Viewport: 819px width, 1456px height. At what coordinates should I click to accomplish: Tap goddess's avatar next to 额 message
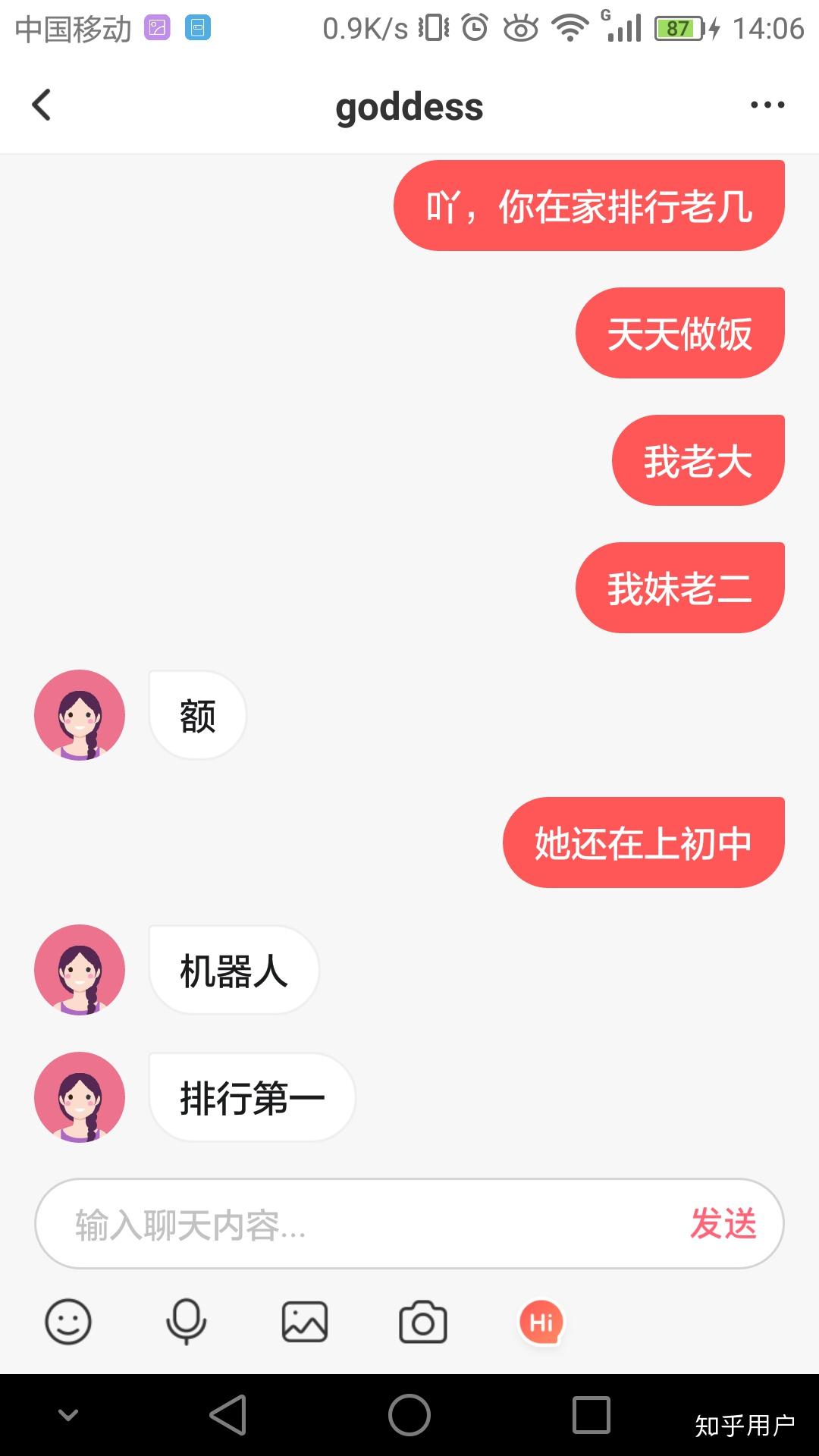click(79, 715)
